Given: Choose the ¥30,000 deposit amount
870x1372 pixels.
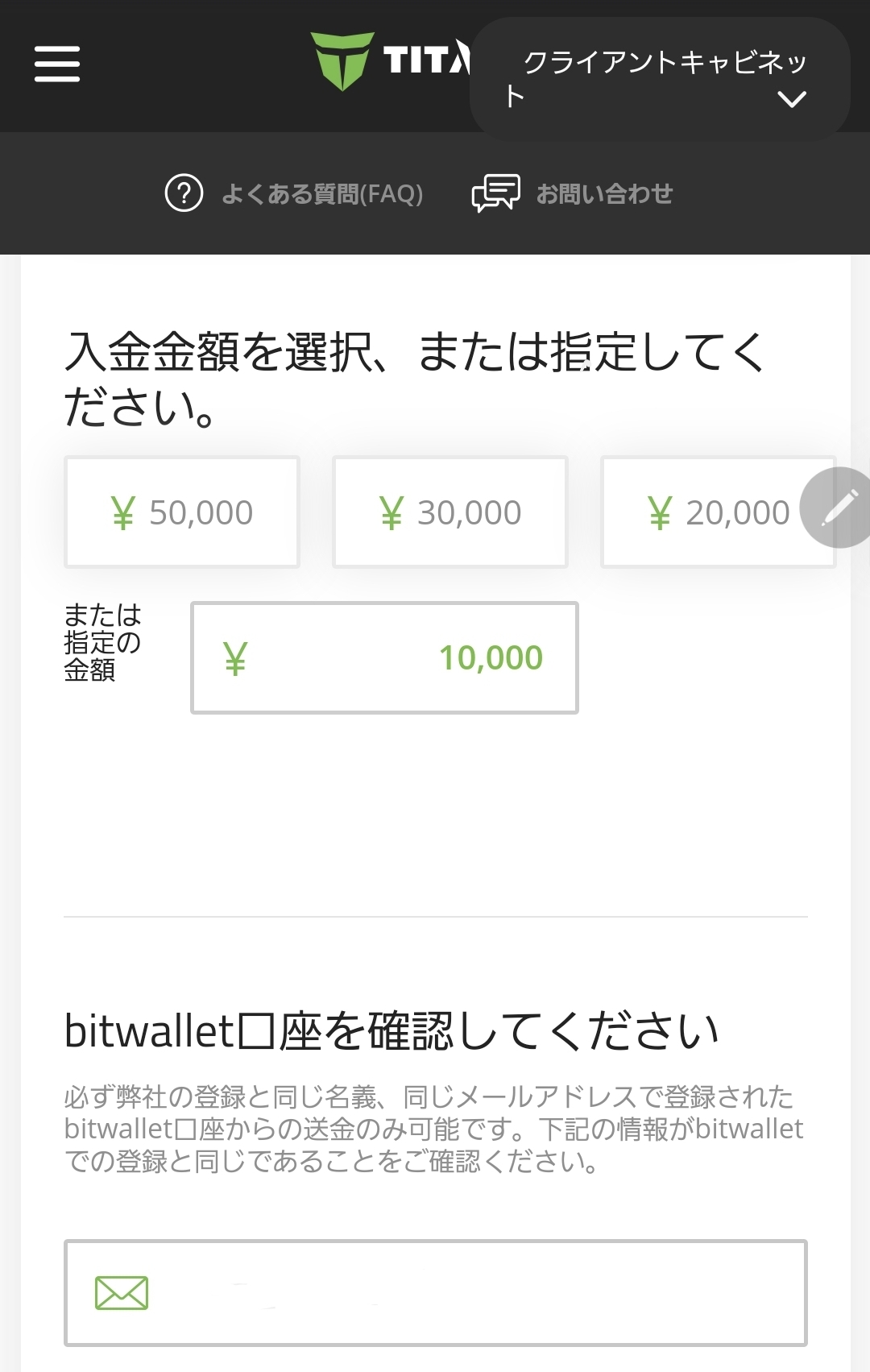Looking at the screenshot, I should point(450,512).
